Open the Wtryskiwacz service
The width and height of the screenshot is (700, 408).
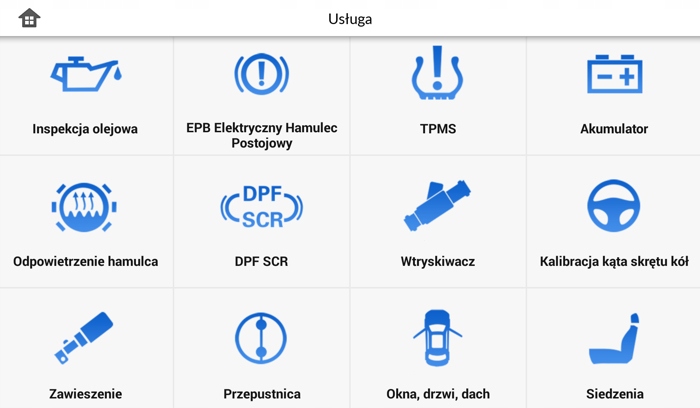pyautogui.click(x=438, y=222)
